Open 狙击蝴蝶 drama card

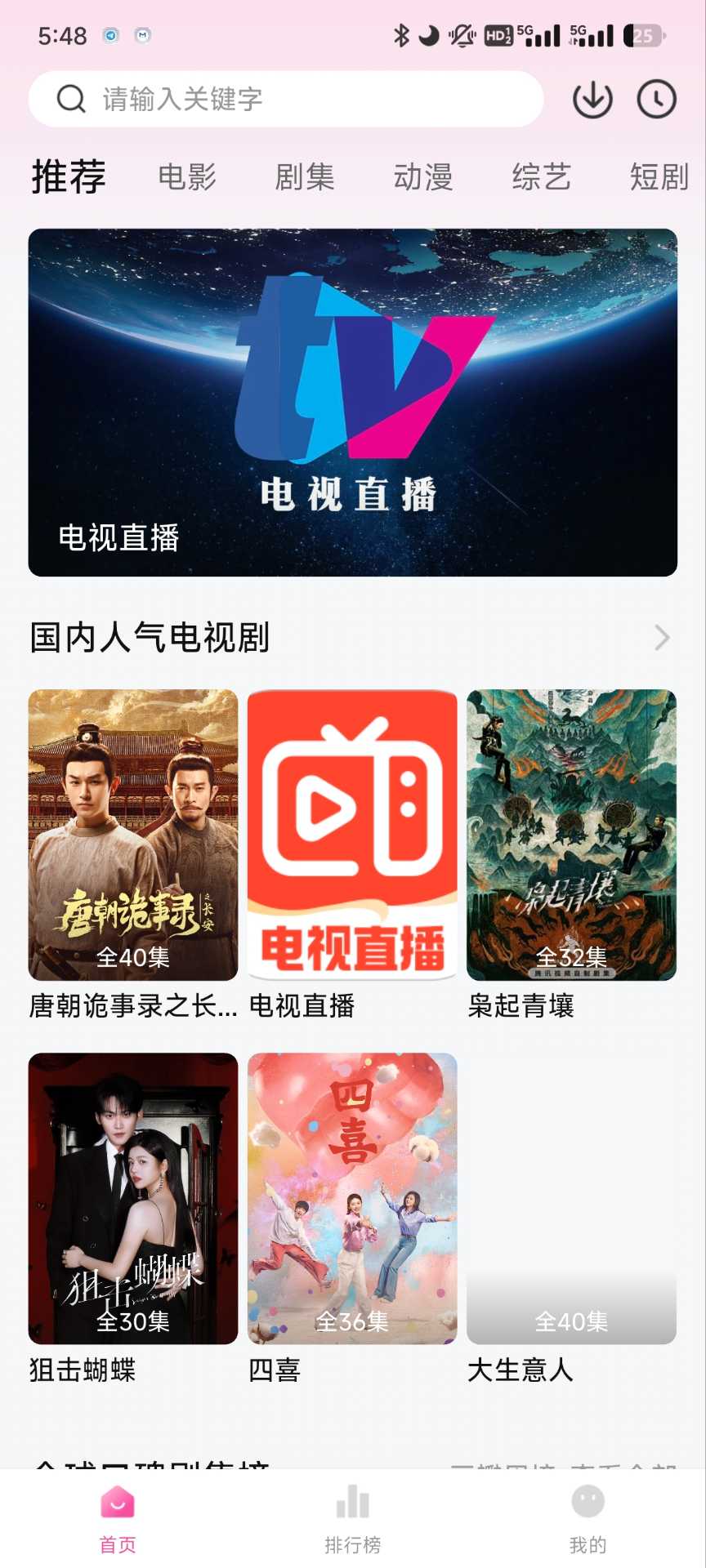pyautogui.click(x=133, y=1199)
